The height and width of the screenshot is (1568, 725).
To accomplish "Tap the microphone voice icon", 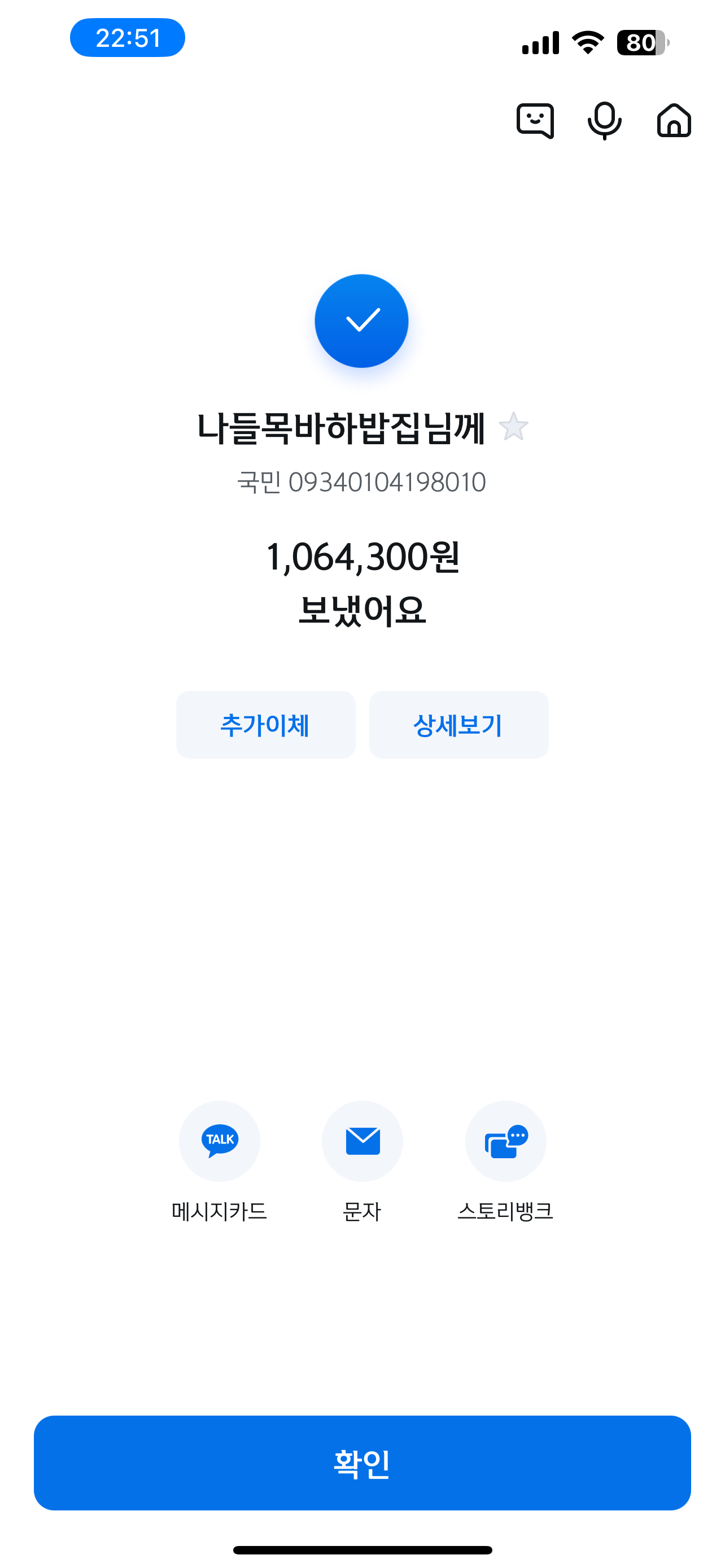I will click(x=605, y=121).
